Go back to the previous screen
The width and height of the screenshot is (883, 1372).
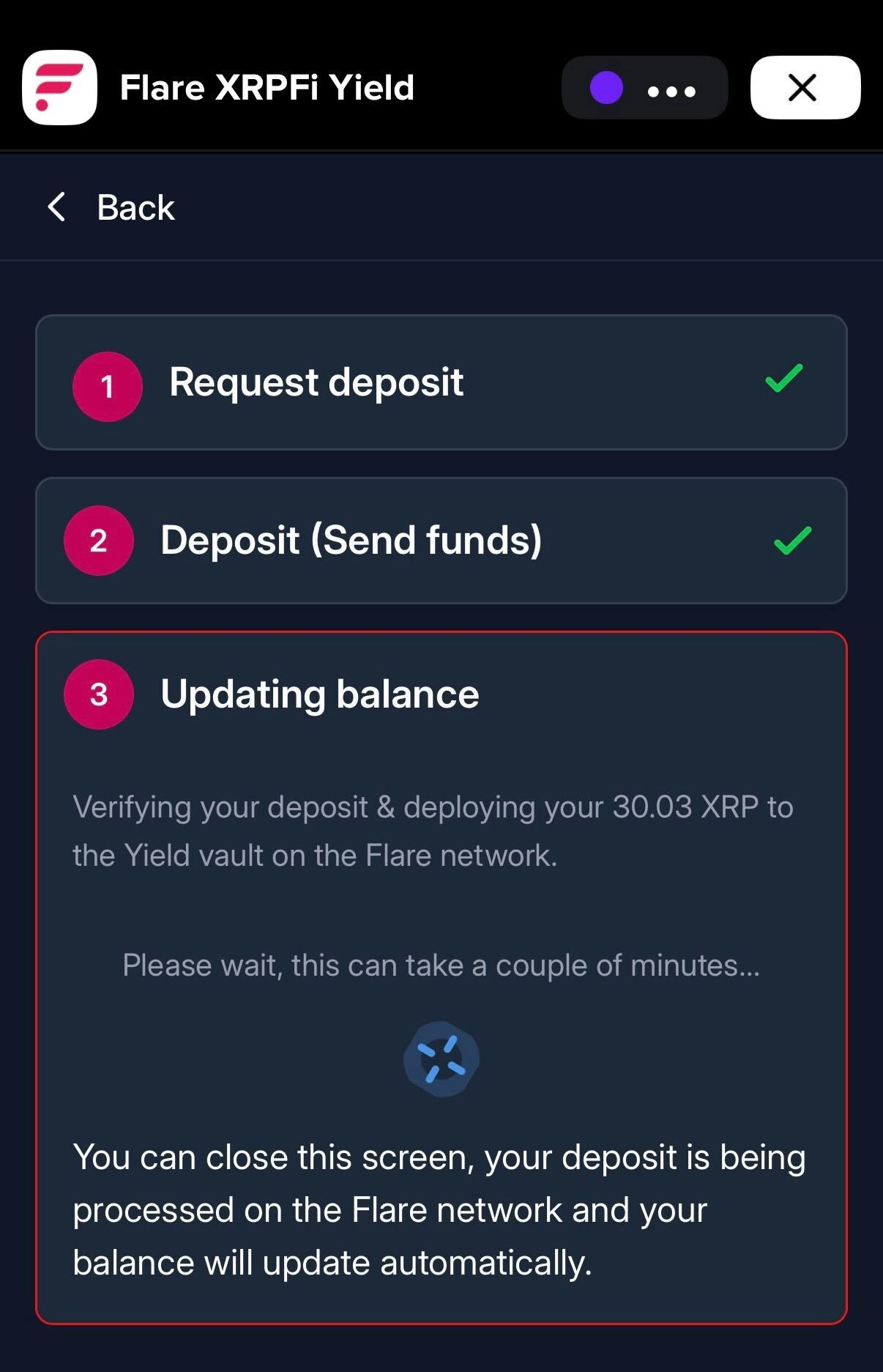(111, 207)
